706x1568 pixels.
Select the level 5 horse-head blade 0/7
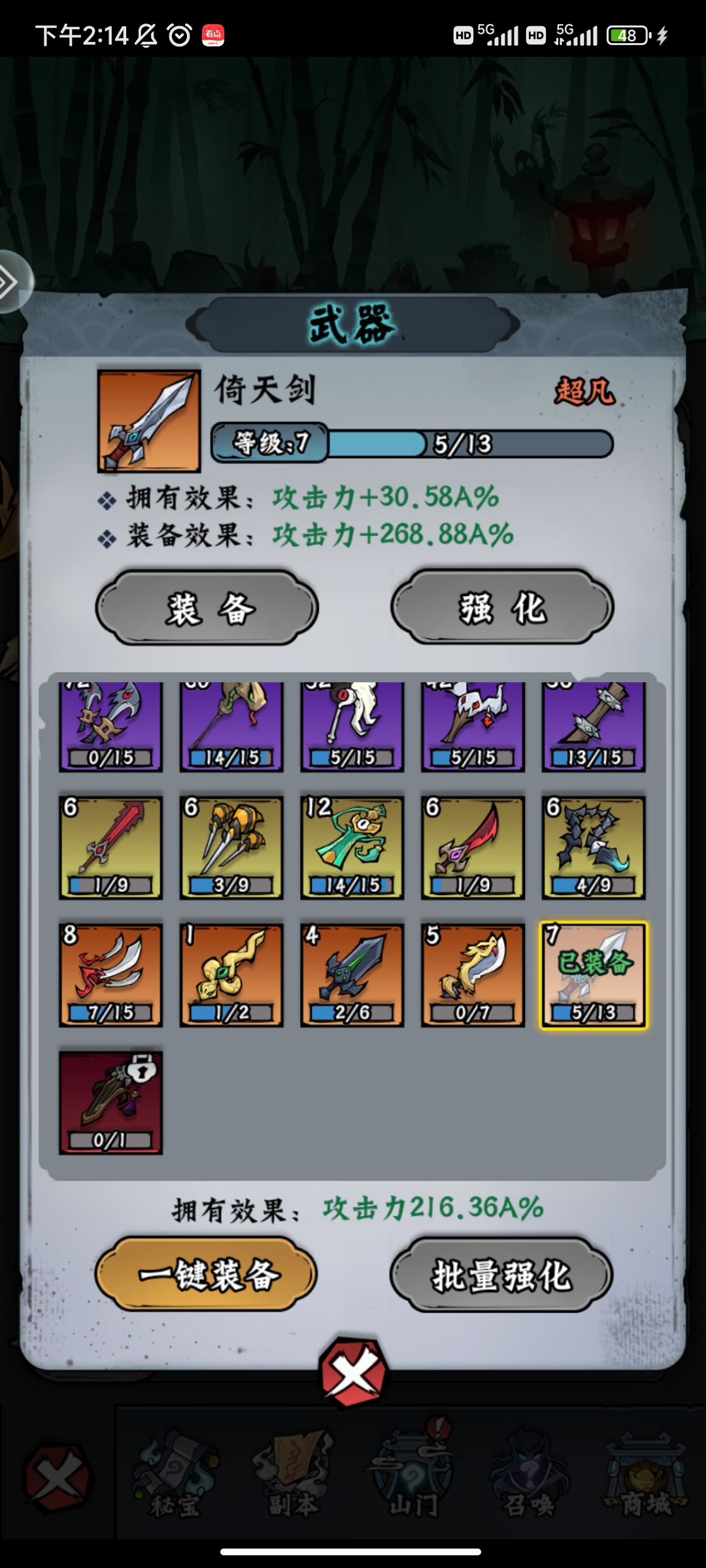coord(473,975)
